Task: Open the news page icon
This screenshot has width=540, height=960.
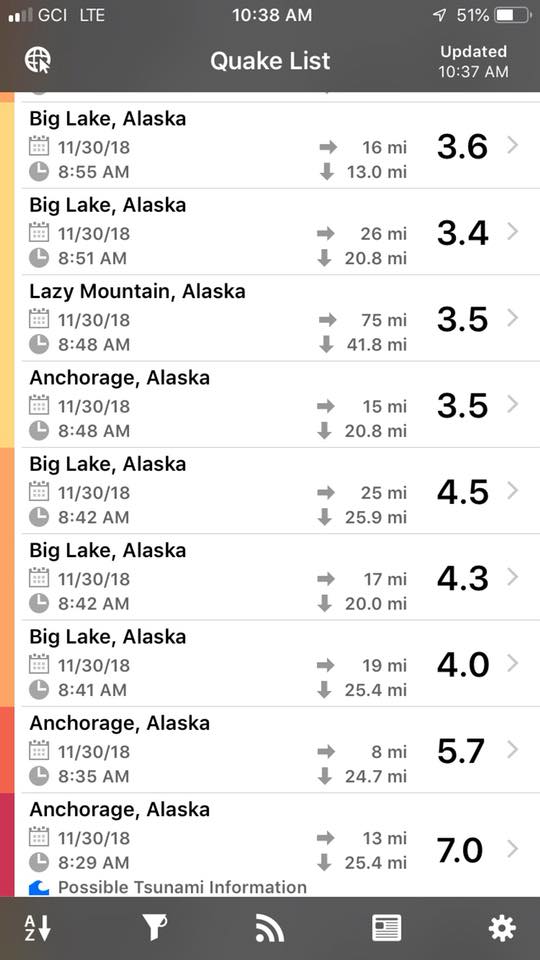Action: click(386, 929)
